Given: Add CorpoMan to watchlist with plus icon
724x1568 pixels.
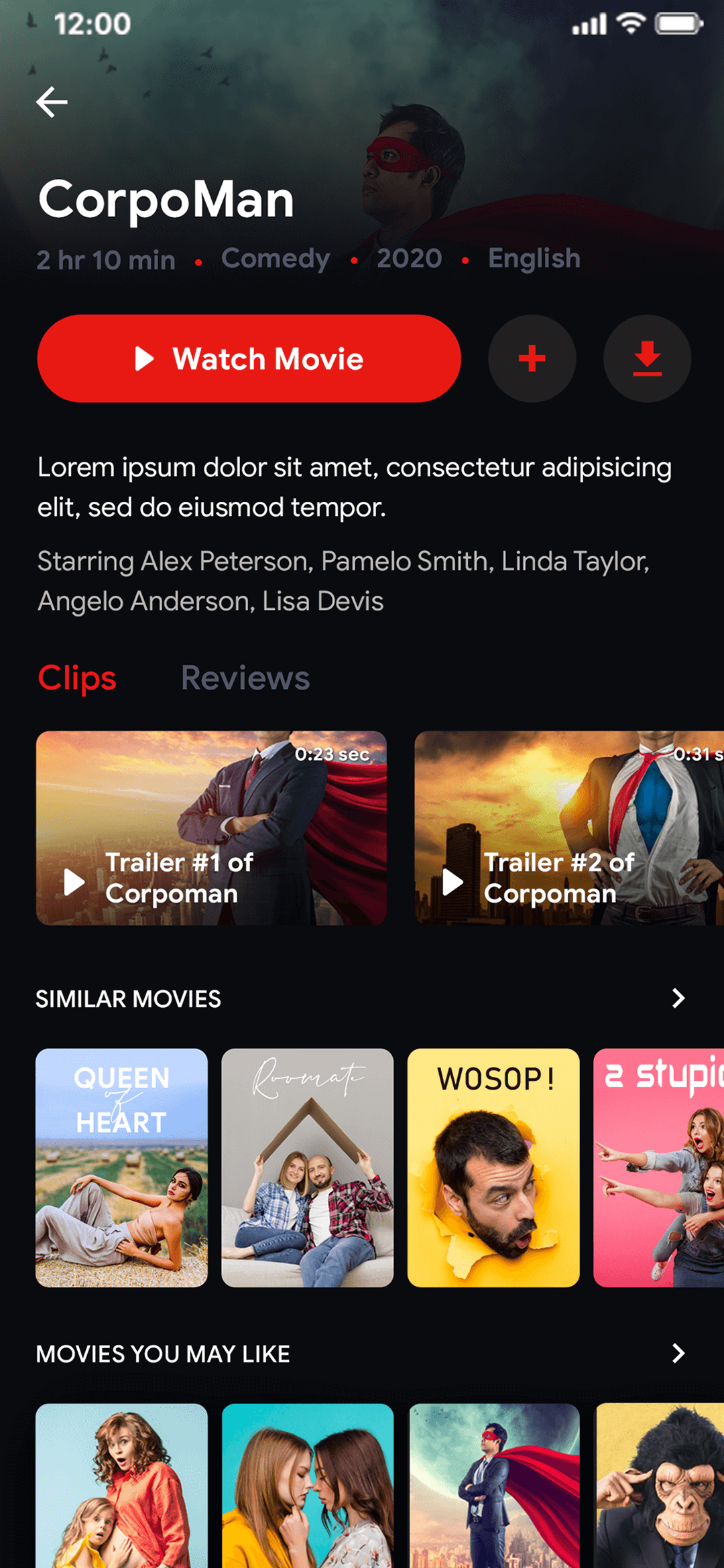Looking at the screenshot, I should [532, 358].
